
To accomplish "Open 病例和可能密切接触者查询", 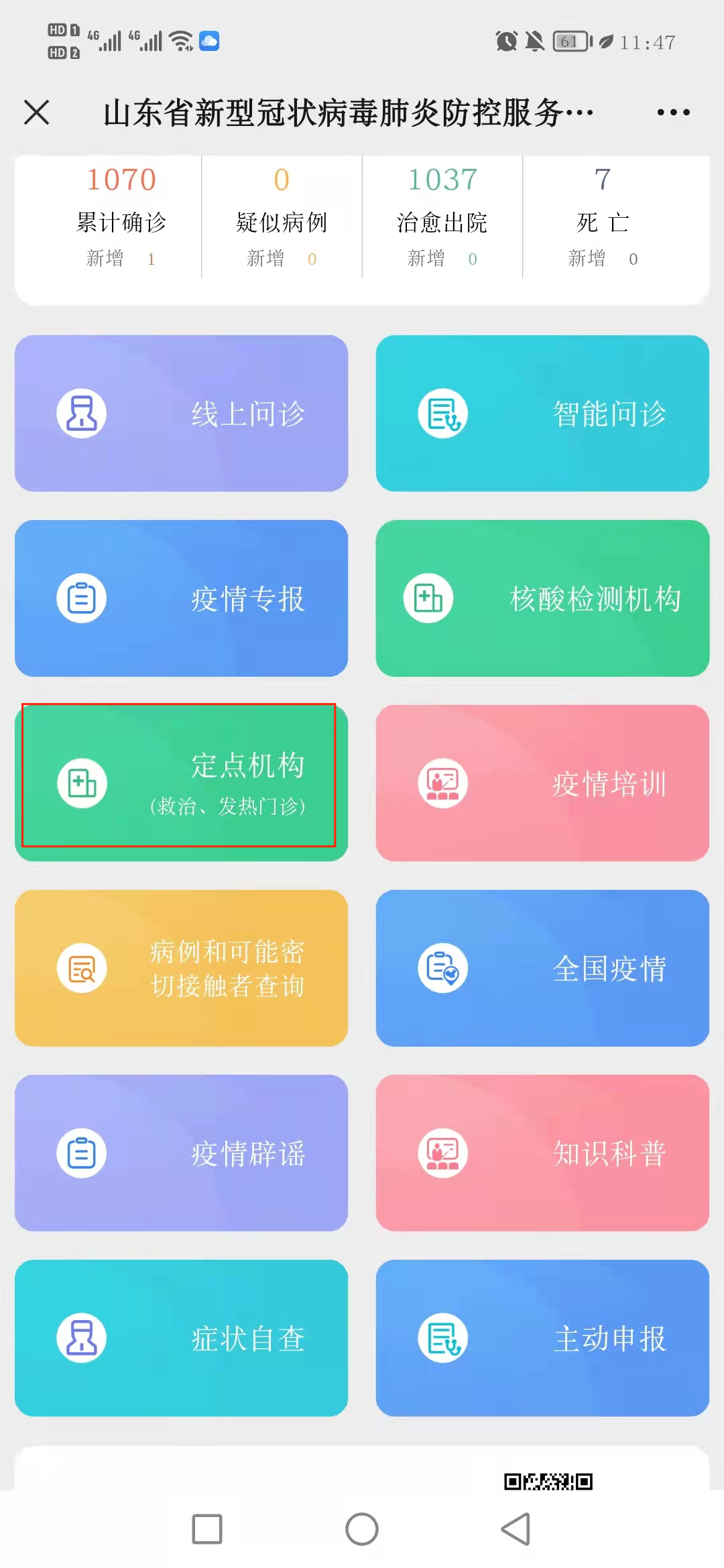I will [x=181, y=968].
